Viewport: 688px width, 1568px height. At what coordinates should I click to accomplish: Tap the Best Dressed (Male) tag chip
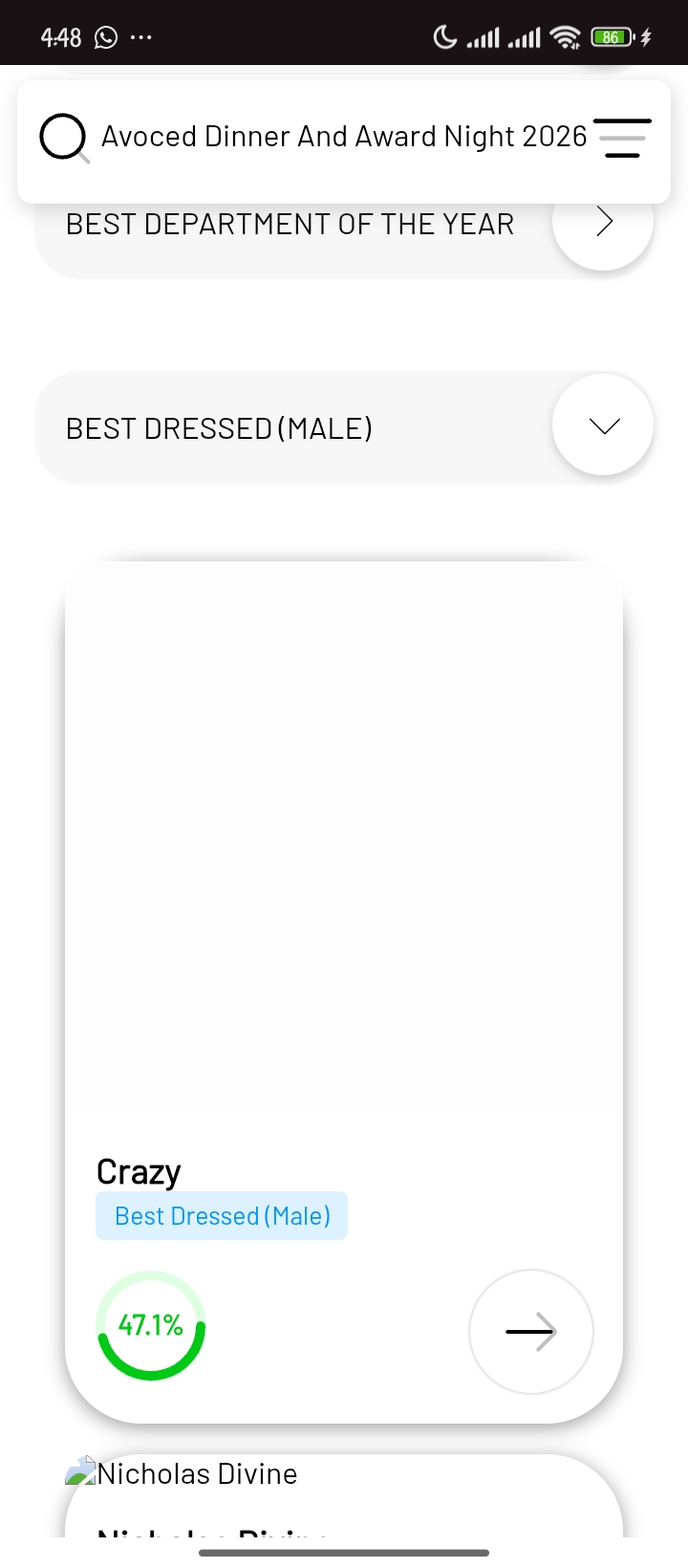(222, 1216)
